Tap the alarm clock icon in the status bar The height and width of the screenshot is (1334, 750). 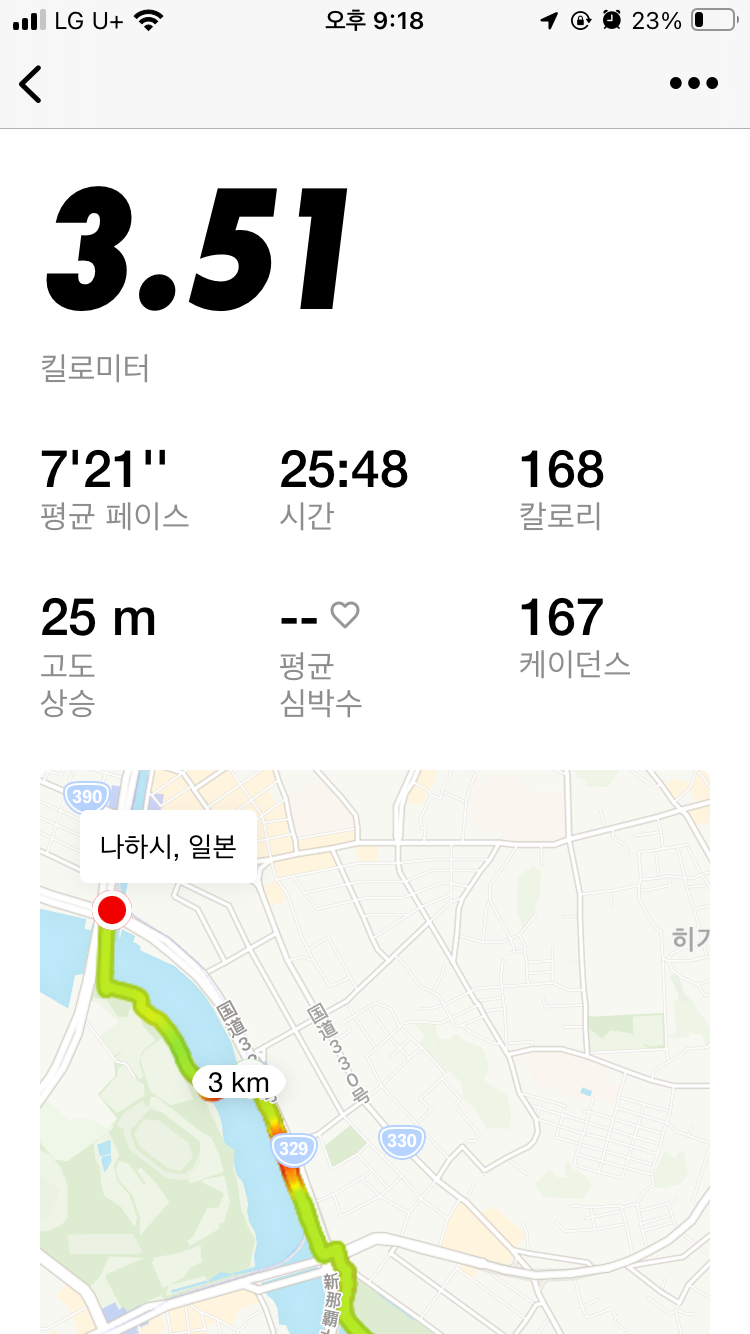[612, 19]
